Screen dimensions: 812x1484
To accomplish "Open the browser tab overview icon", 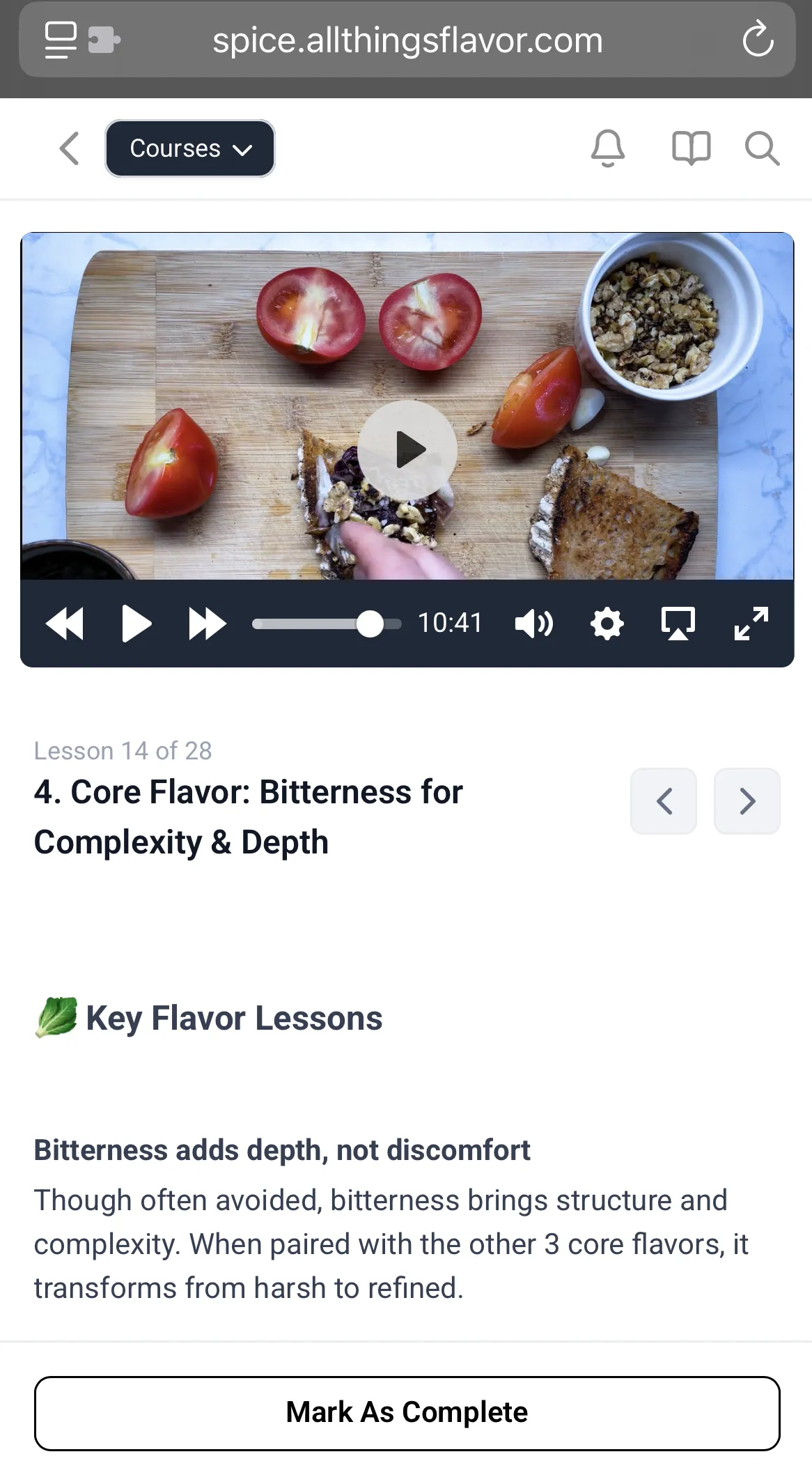I will pos(59,40).
